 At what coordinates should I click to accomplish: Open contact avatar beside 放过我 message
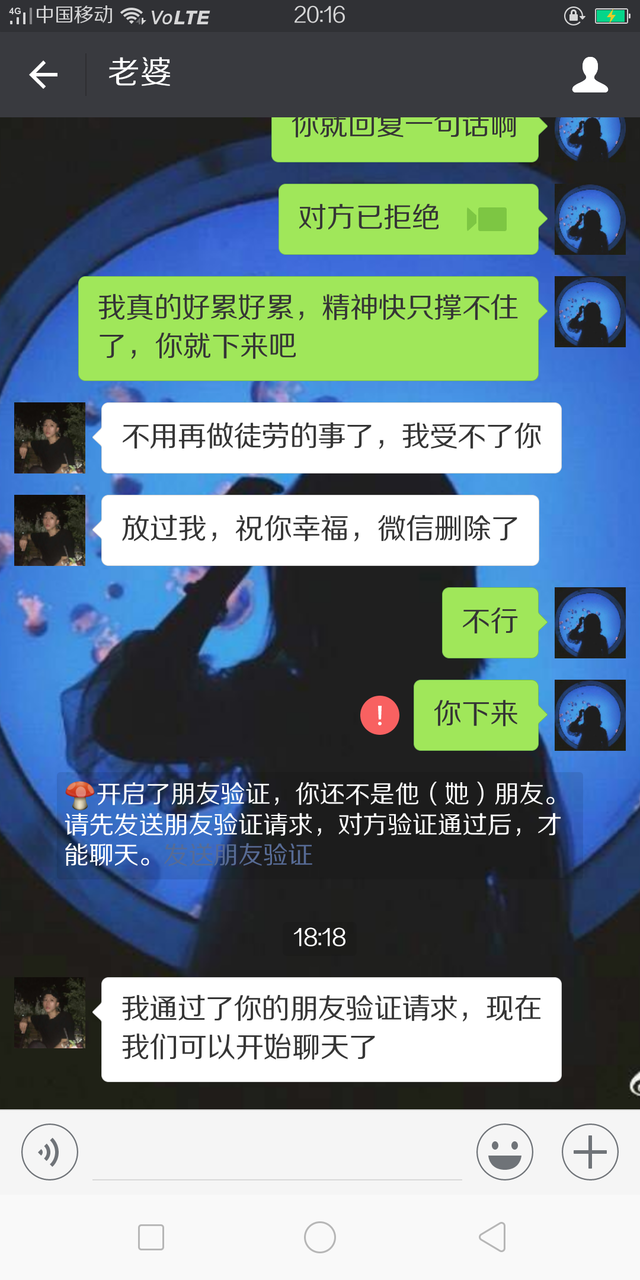pyautogui.click(x=49, y=530)
